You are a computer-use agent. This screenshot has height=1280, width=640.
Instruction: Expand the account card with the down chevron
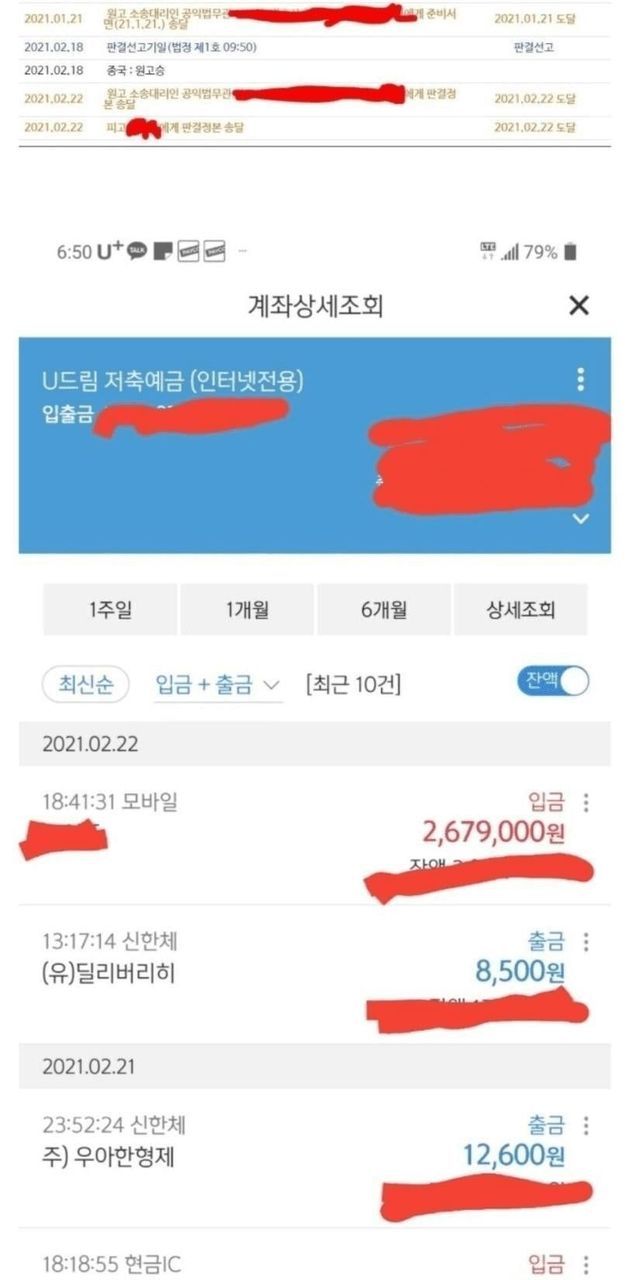[x=581, y=519]
